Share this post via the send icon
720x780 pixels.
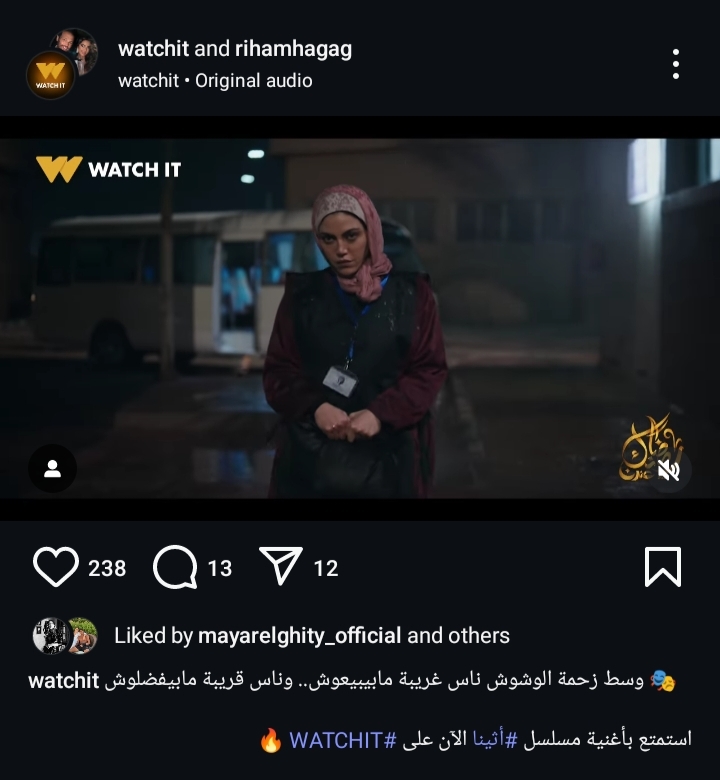280,567
